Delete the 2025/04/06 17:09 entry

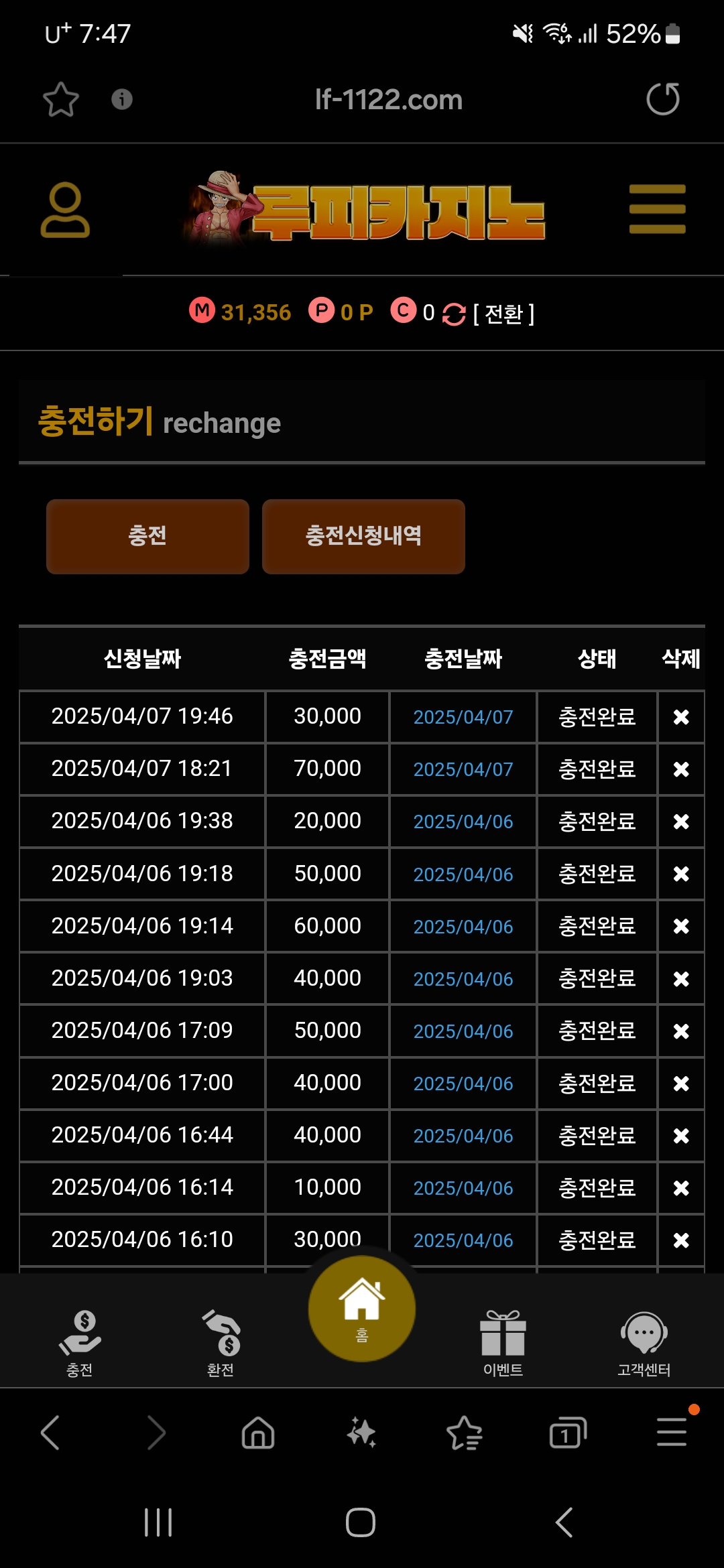680,1031
